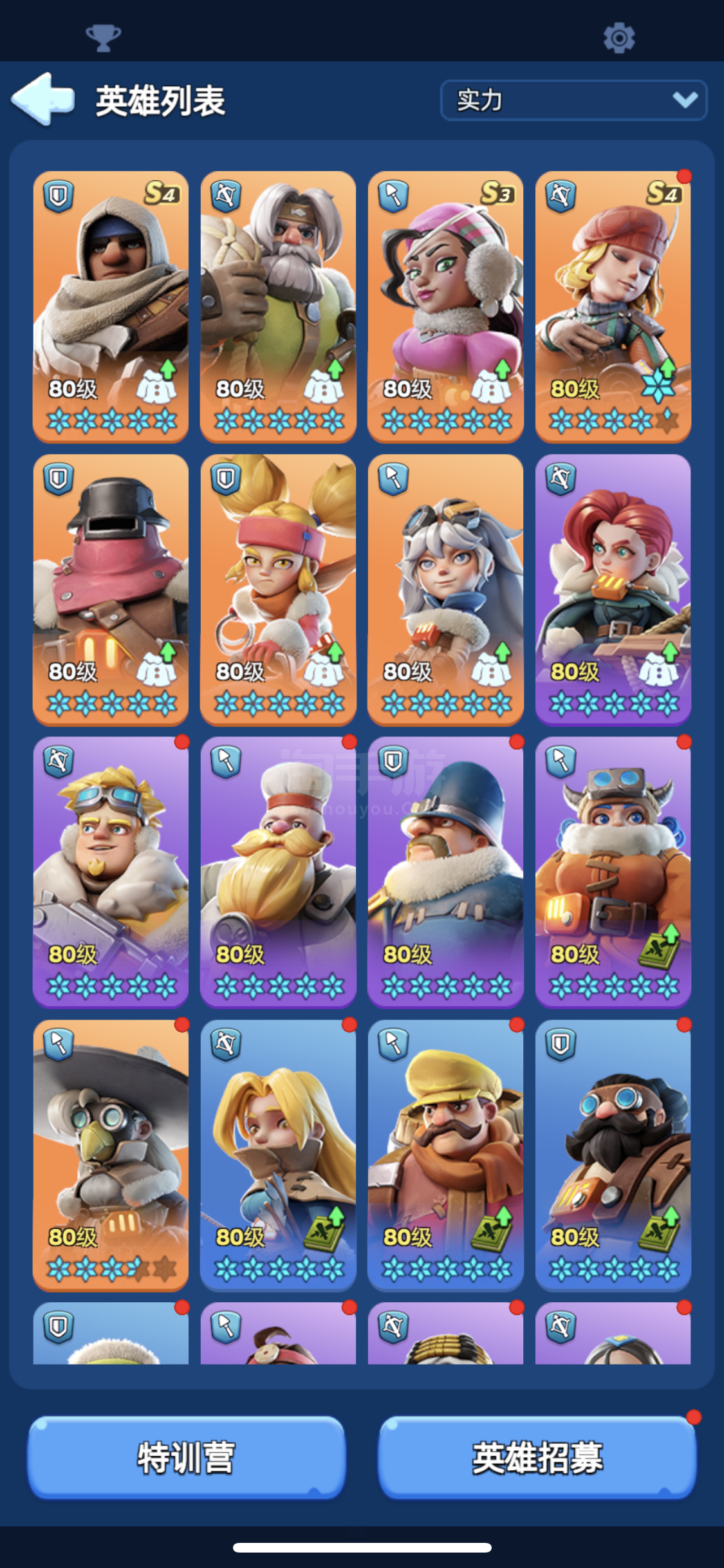Select the long blonde-haired masked heroine card
724x1568 pixels.
278,1155
